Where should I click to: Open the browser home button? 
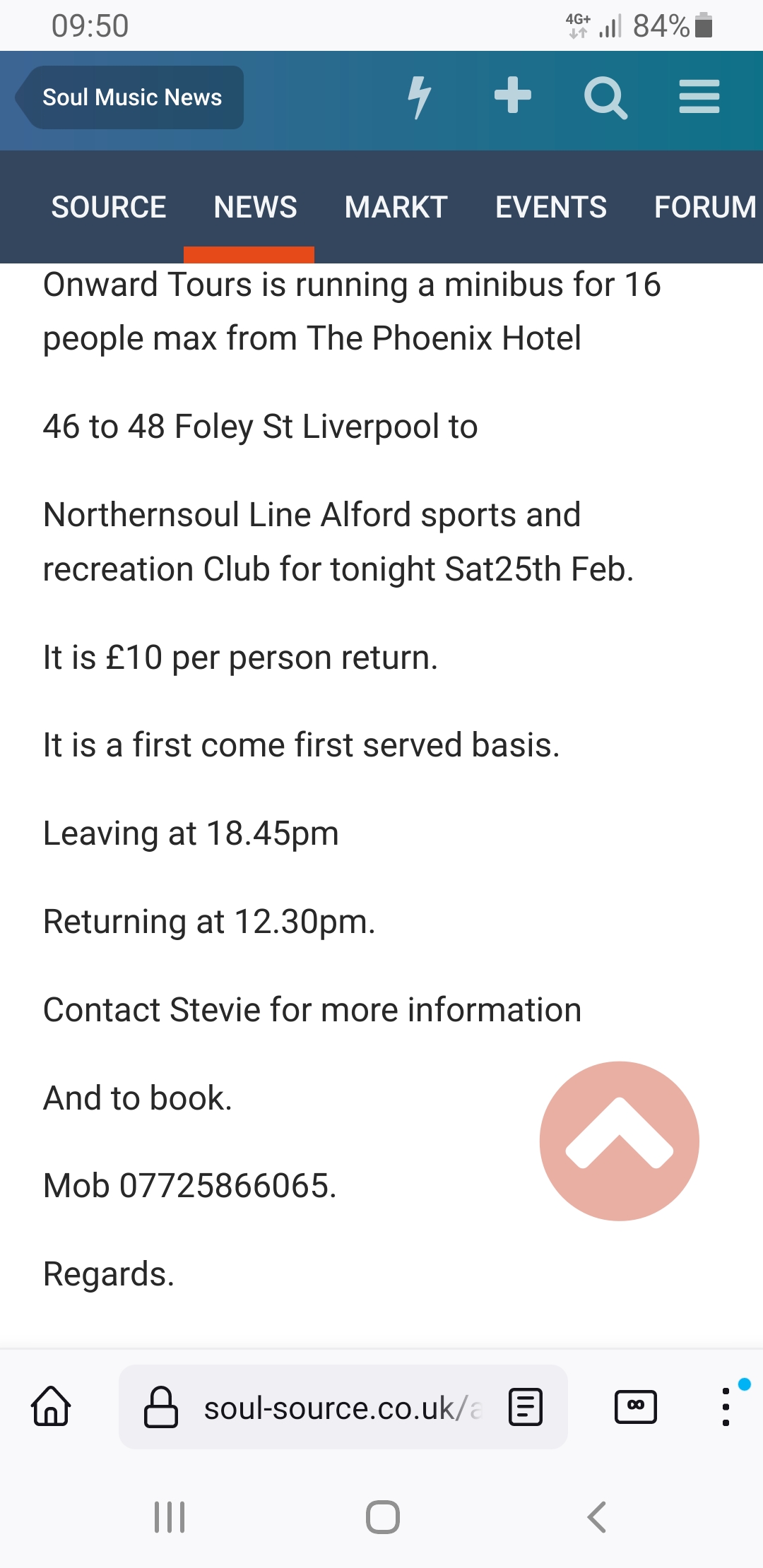pos(51,1406)
